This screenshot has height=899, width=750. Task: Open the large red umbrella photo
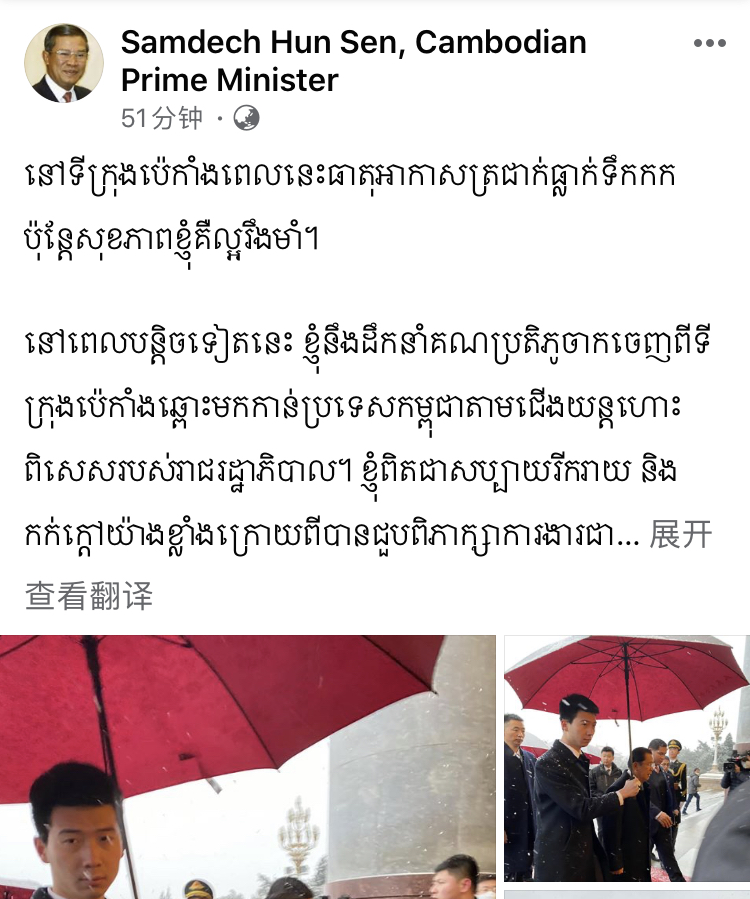tap(247, 767)
